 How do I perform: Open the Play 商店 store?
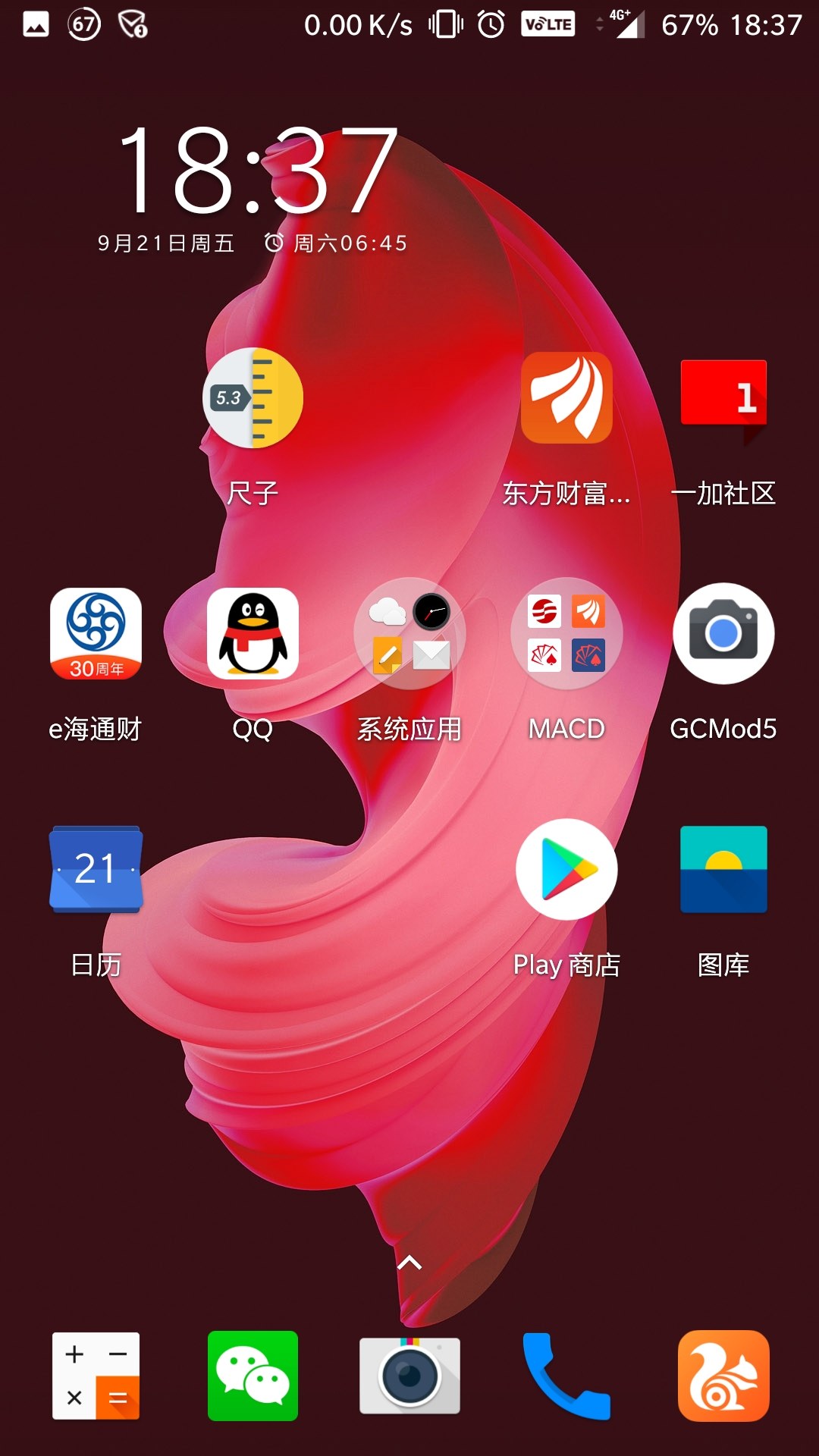566,869
